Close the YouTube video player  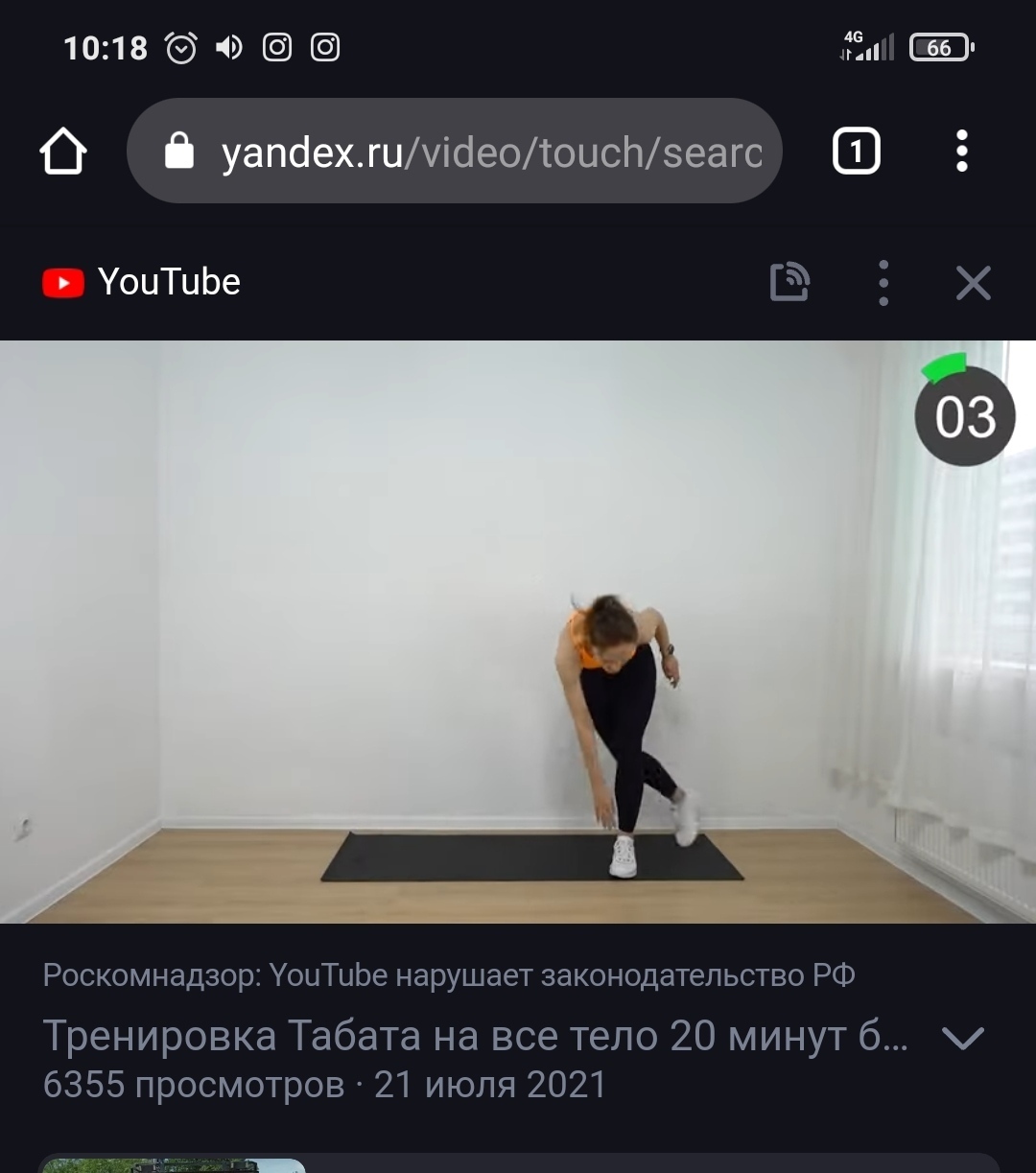(x=973, y=283)
